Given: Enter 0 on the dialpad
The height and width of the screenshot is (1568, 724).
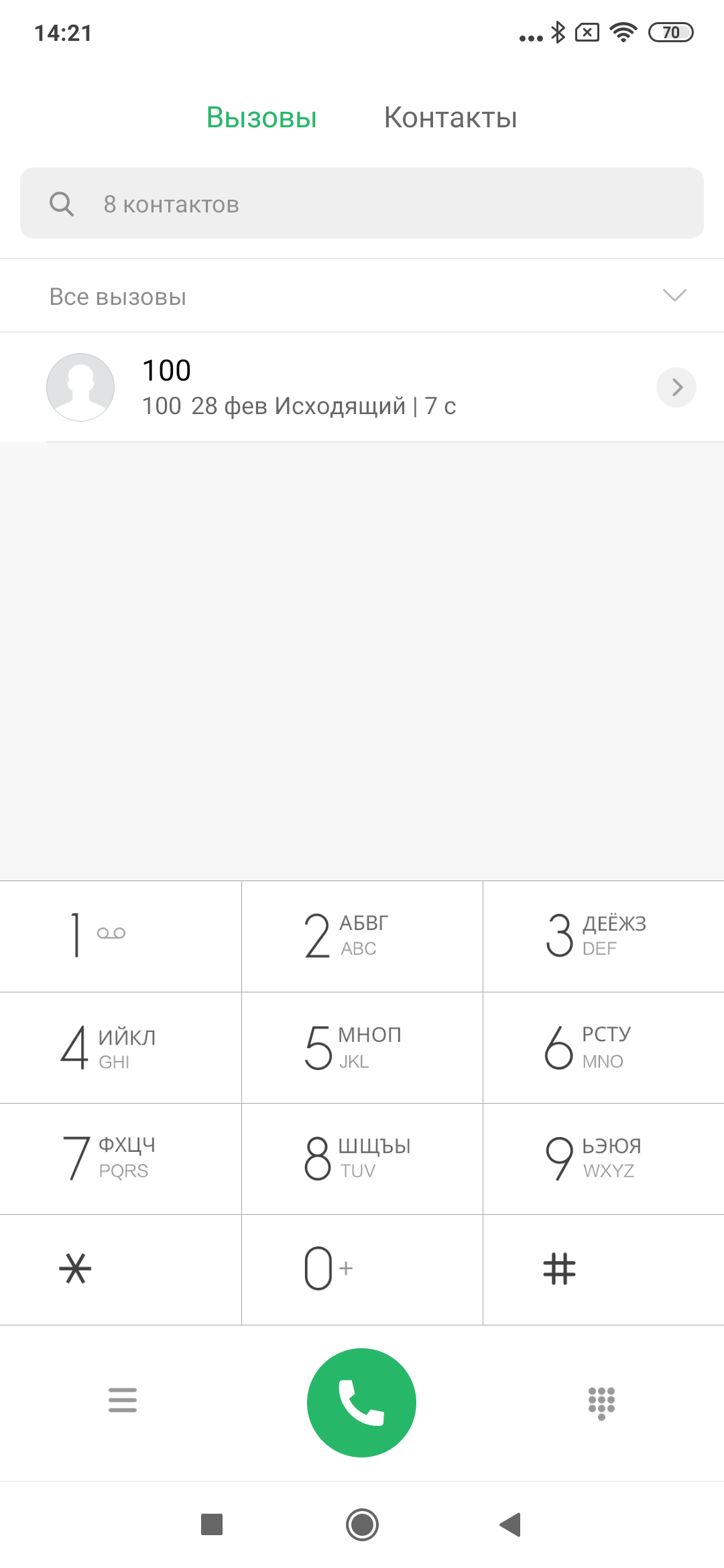Looking at the screenshot, I should click(x=362, y=1269).
